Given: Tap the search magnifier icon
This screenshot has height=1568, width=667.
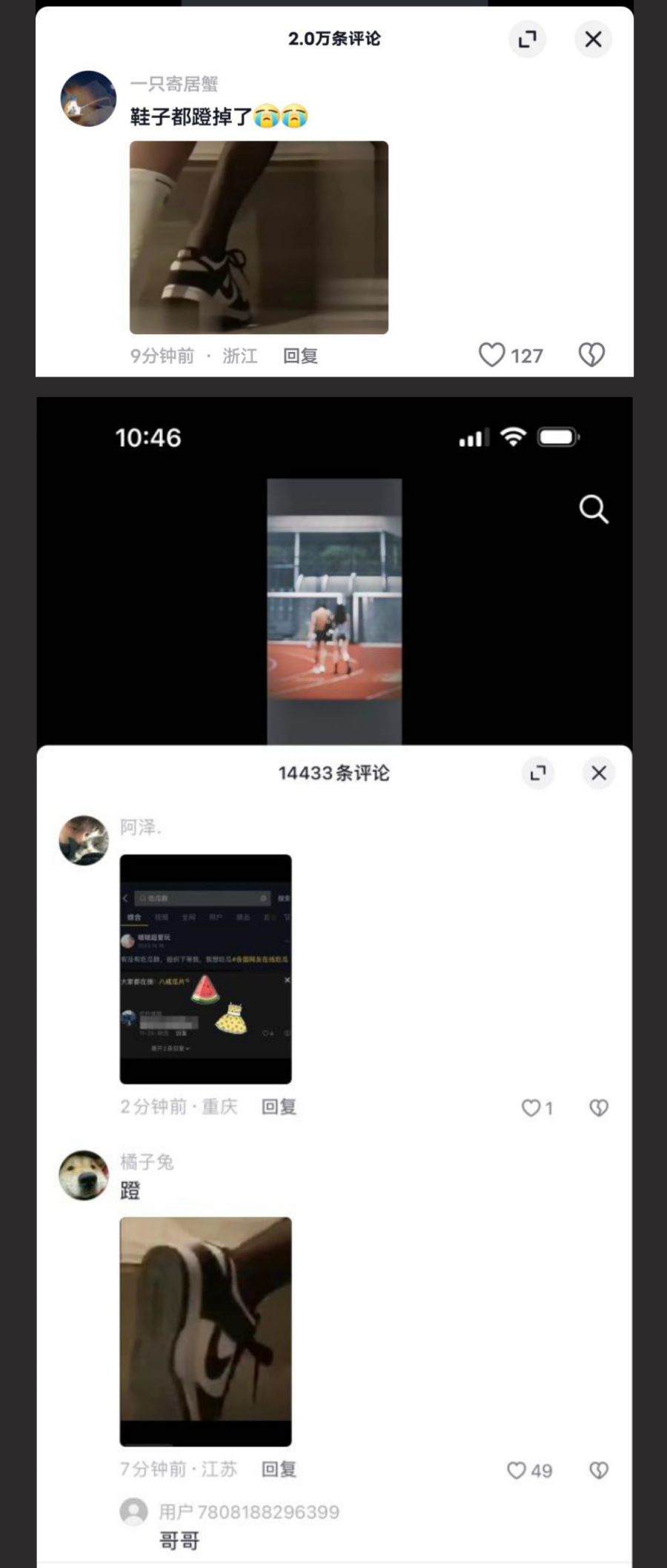Looking at the screenshot, I should coord(592,509).
